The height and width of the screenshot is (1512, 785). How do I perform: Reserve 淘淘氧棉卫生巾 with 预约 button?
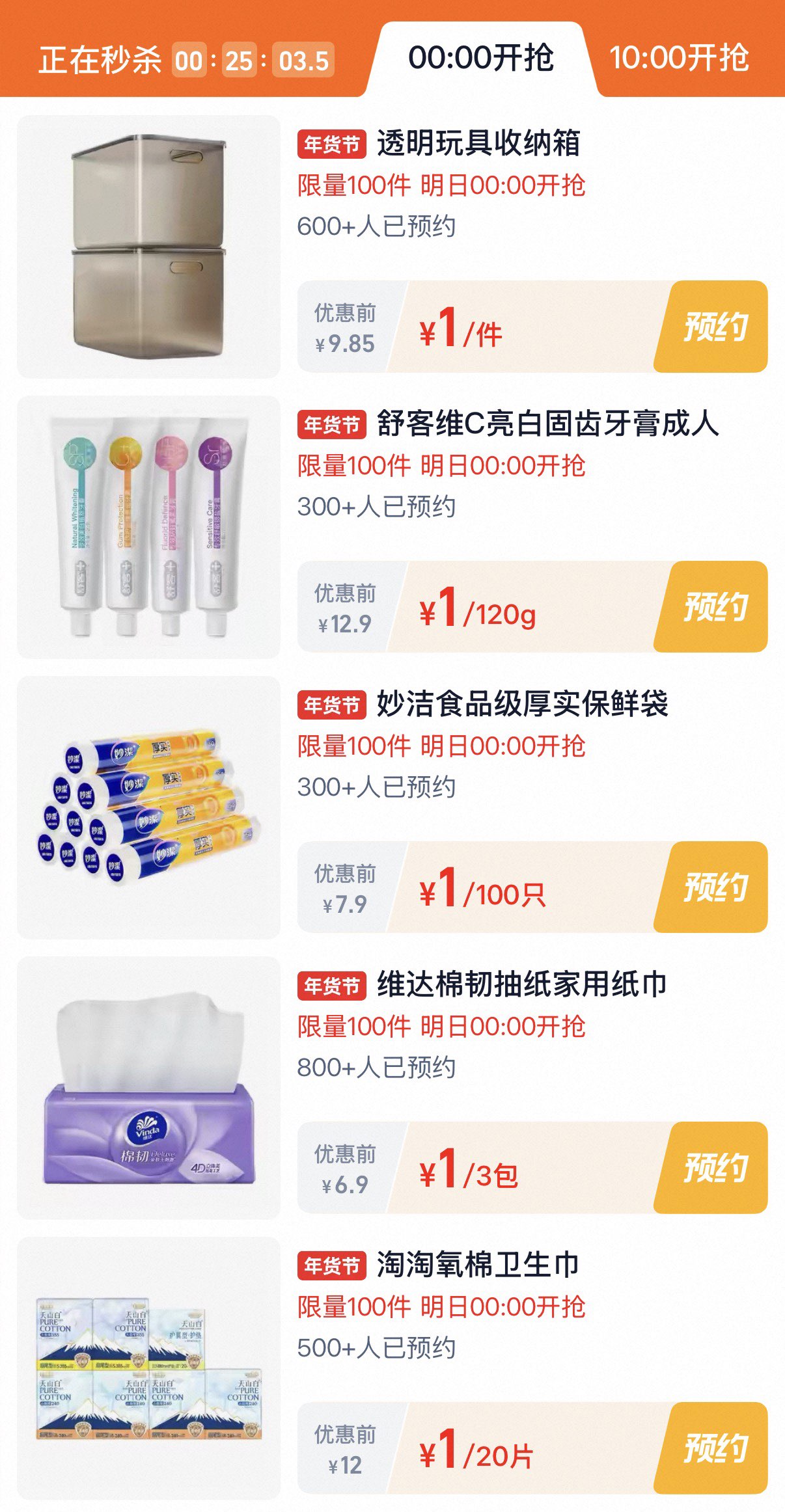[714, 1448]
